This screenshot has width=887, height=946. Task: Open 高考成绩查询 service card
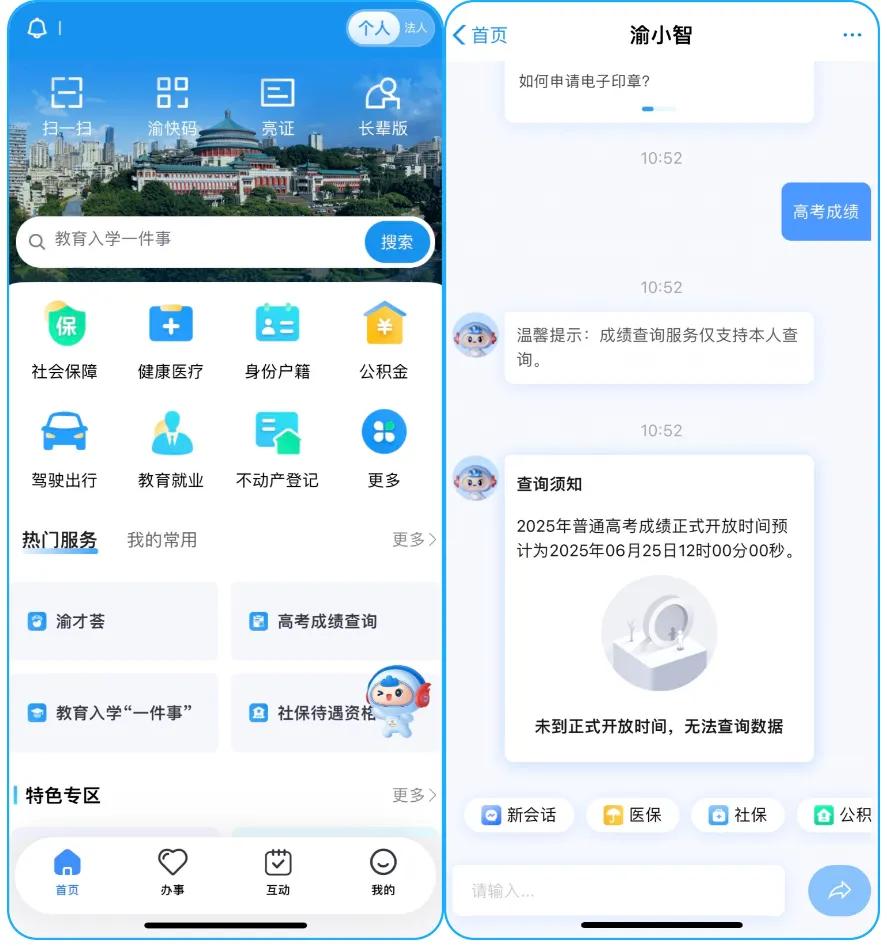tap(327, 621)
